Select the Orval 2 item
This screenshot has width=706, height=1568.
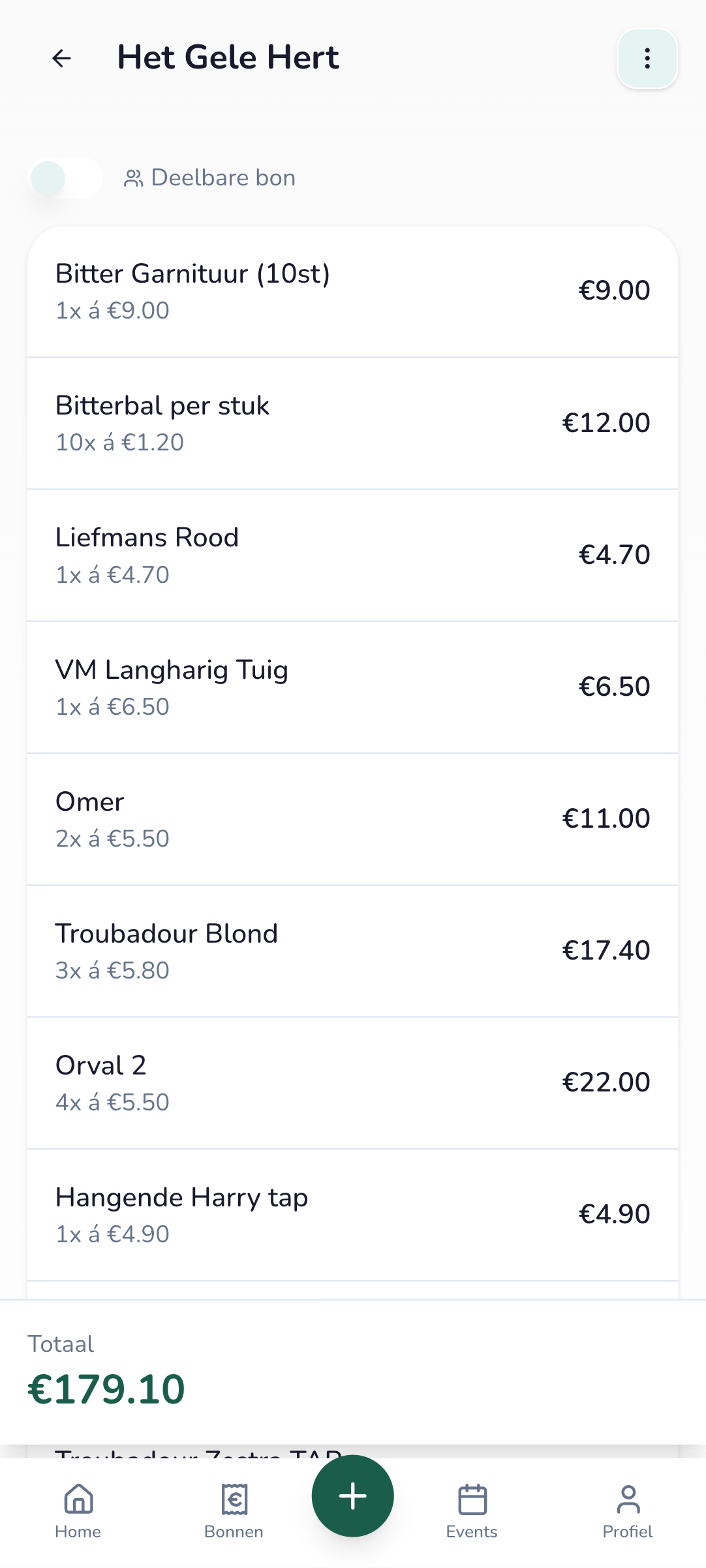pos(352,1083)
